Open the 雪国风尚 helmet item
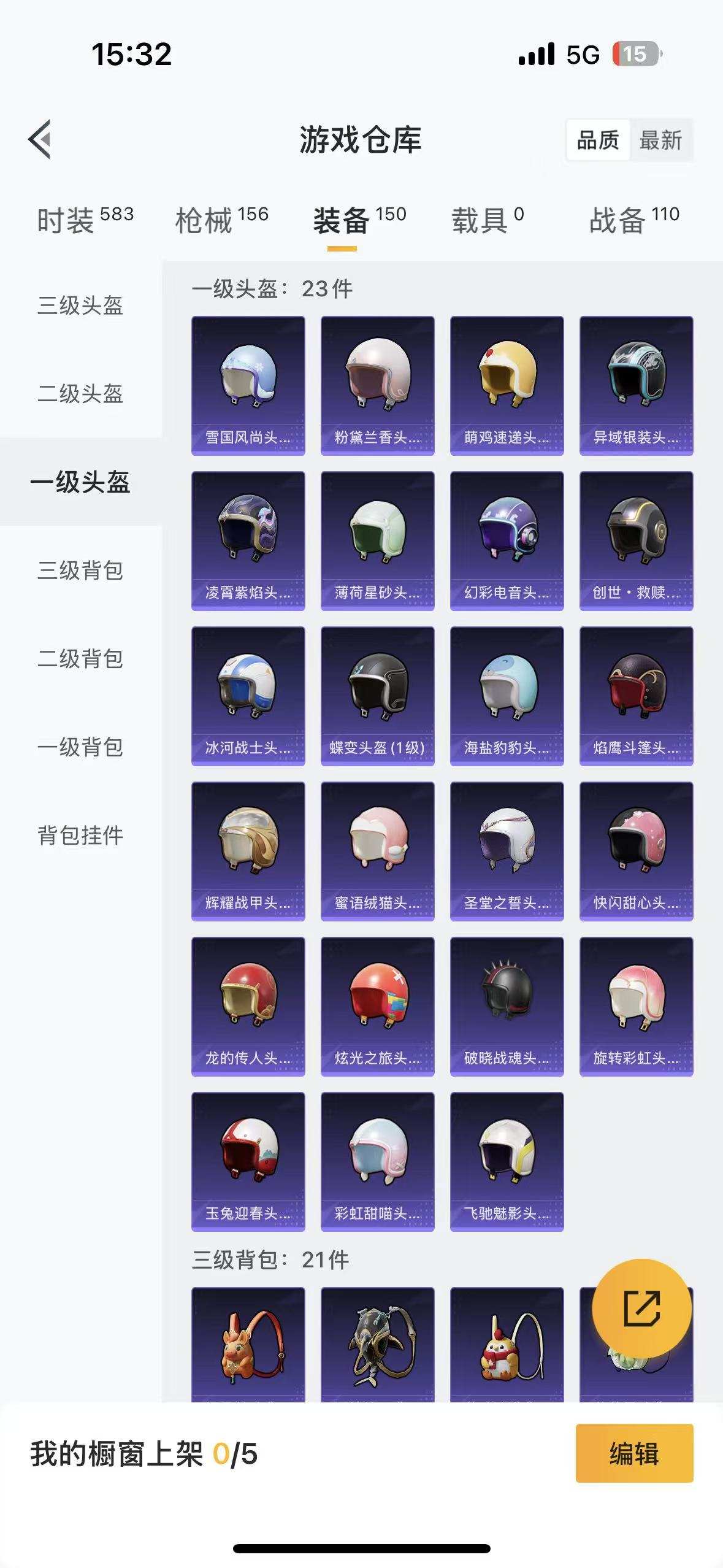723x1568 pixels. pos(248,385)
